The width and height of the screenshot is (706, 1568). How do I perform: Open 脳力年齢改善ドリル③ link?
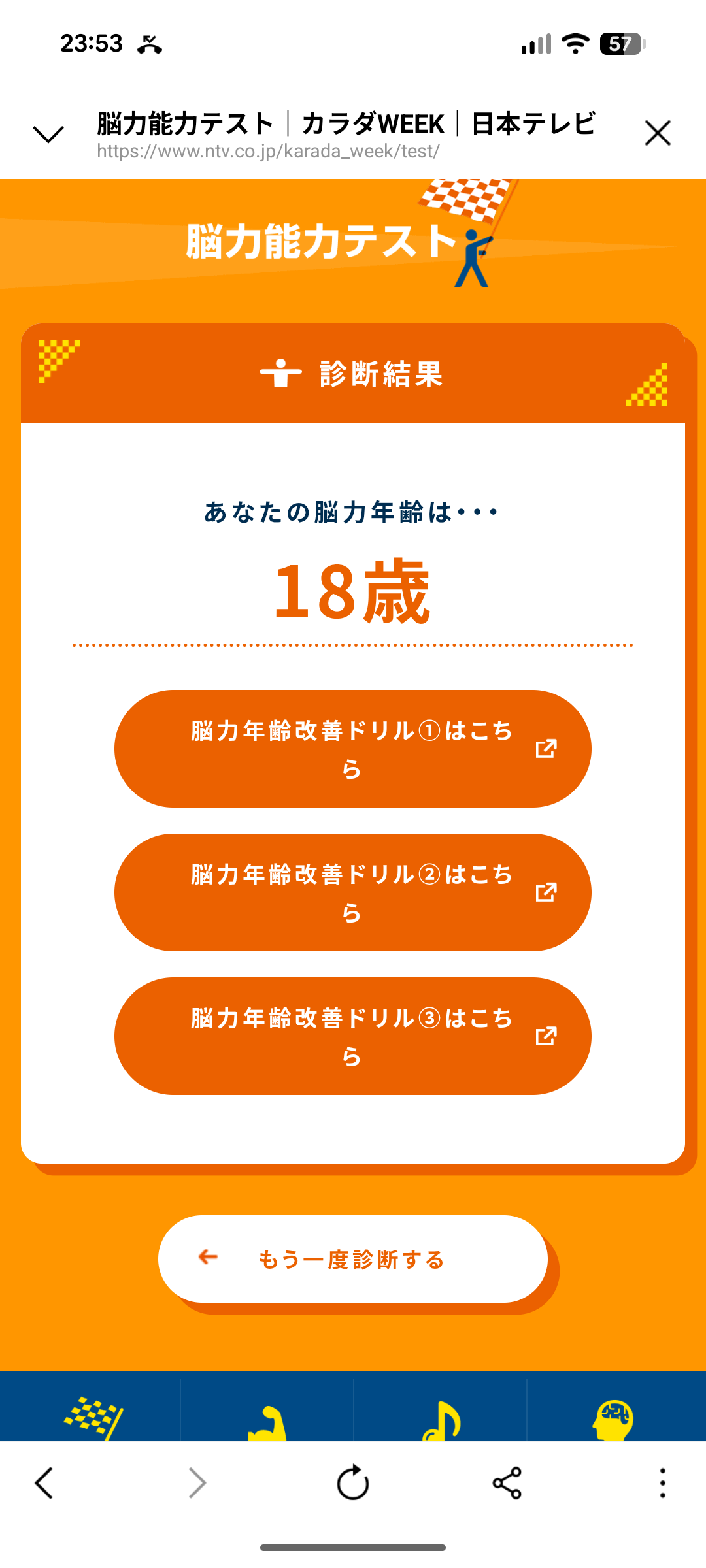(x=353, y=1036)
